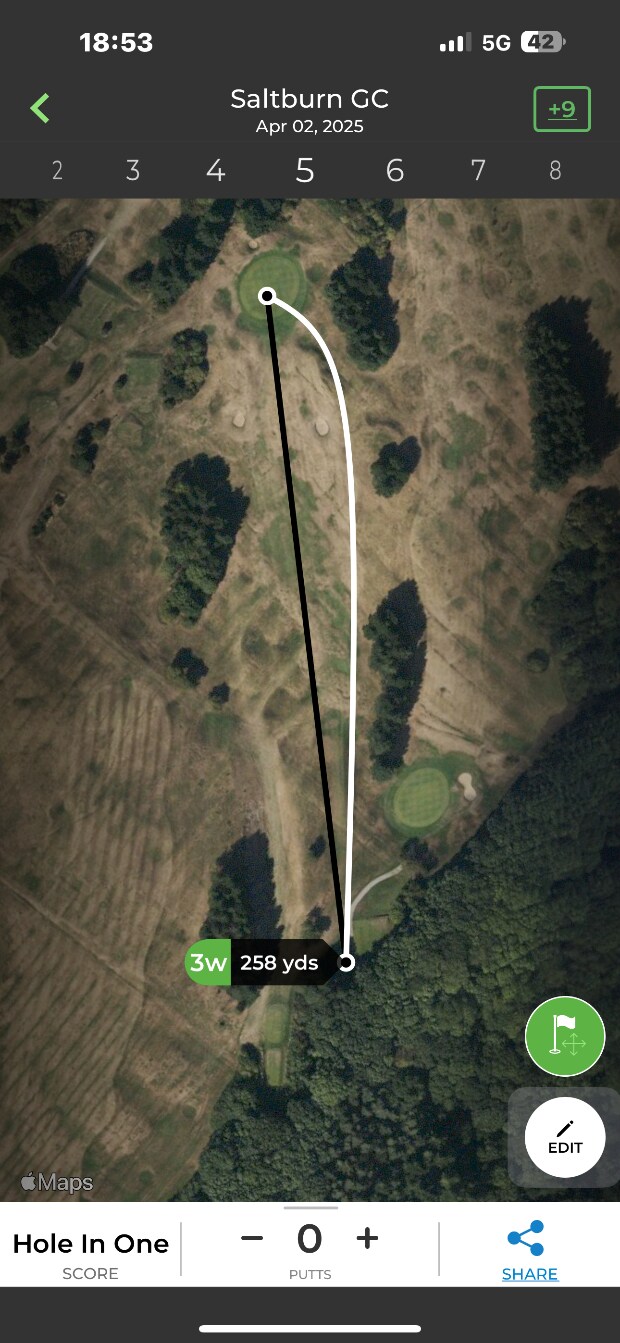Go back using the green arrow

(x=40, y=108)
